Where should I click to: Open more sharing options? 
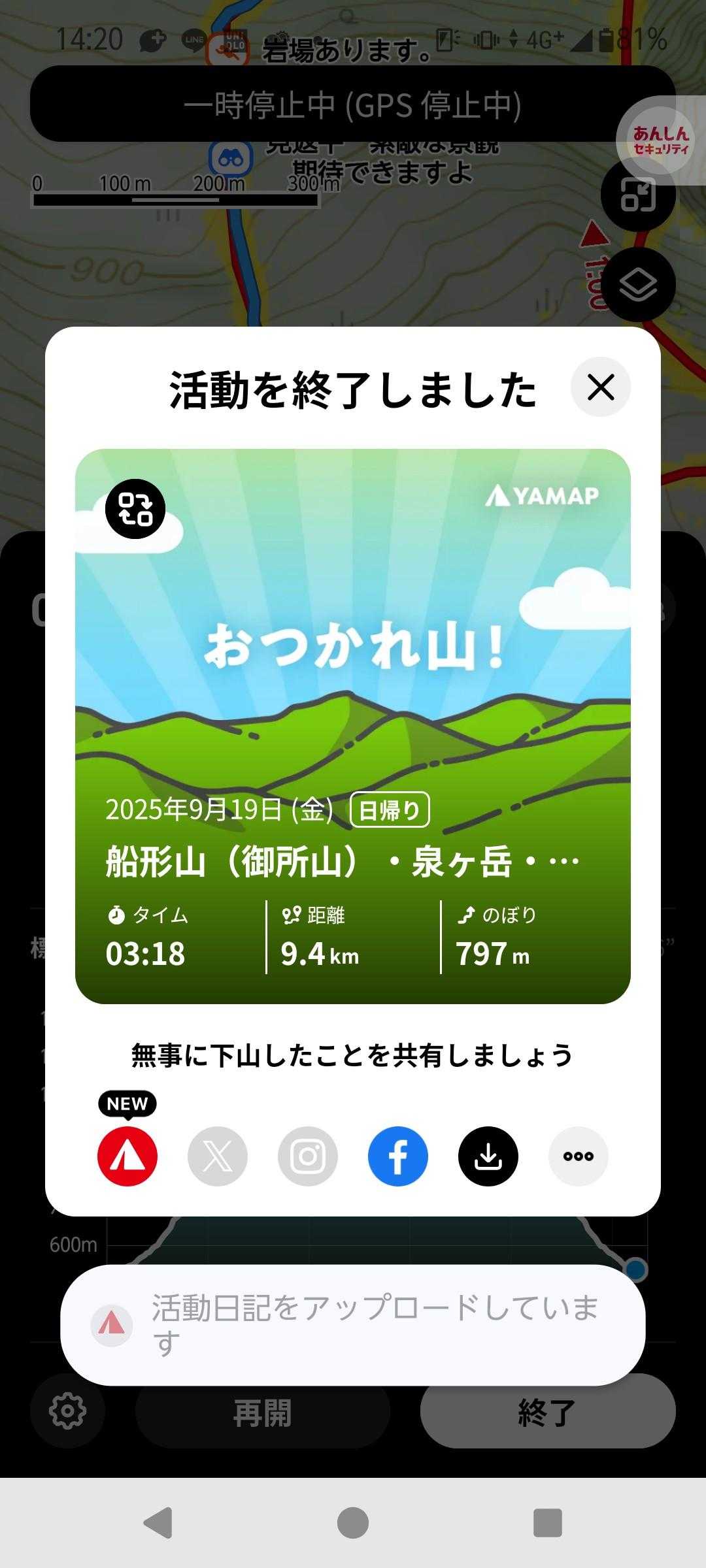pyautogui.click(x=579, y=1156)
